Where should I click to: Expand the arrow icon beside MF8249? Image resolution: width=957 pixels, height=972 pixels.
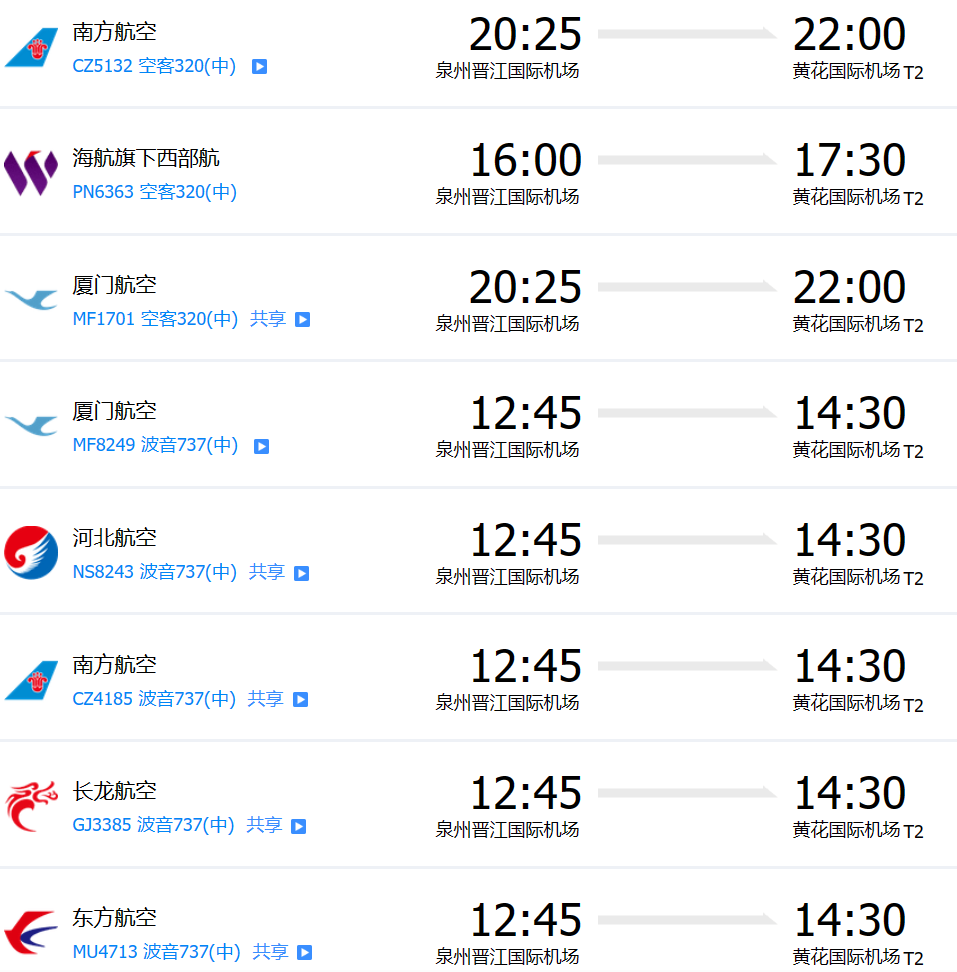pos(261,446)
